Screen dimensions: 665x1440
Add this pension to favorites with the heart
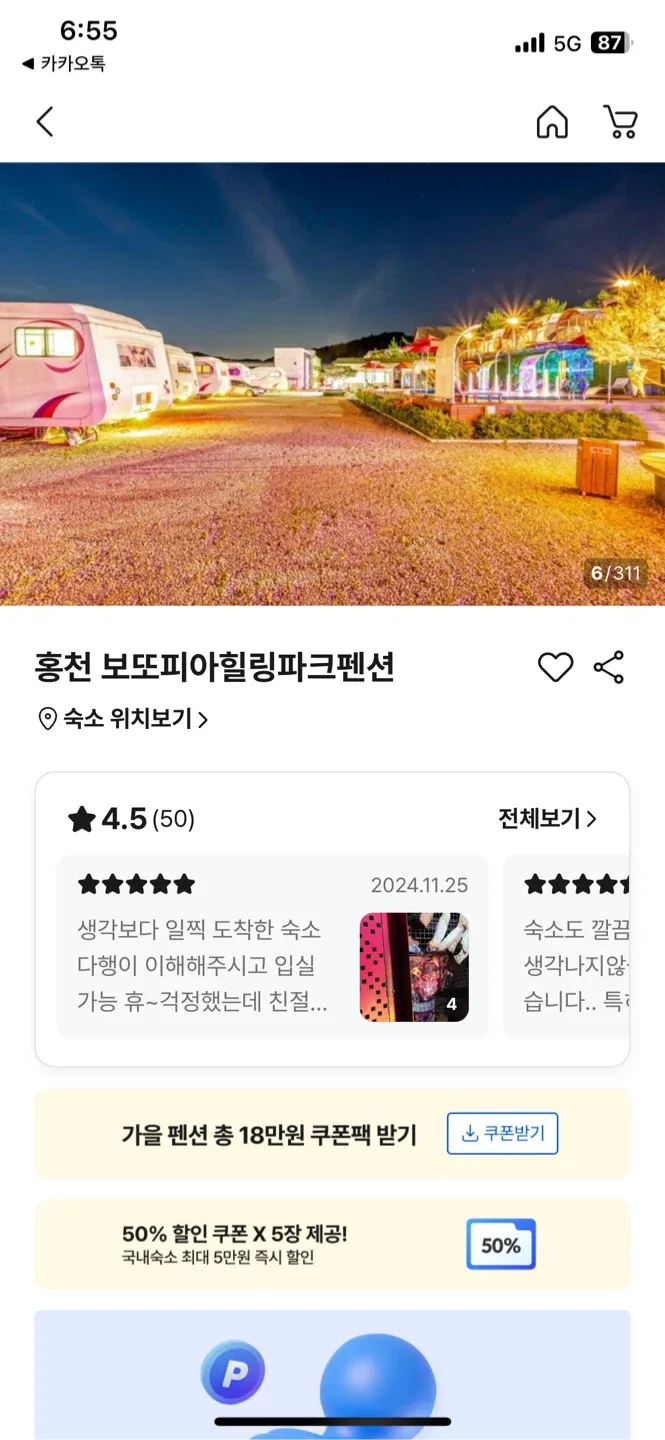[555, 667]
